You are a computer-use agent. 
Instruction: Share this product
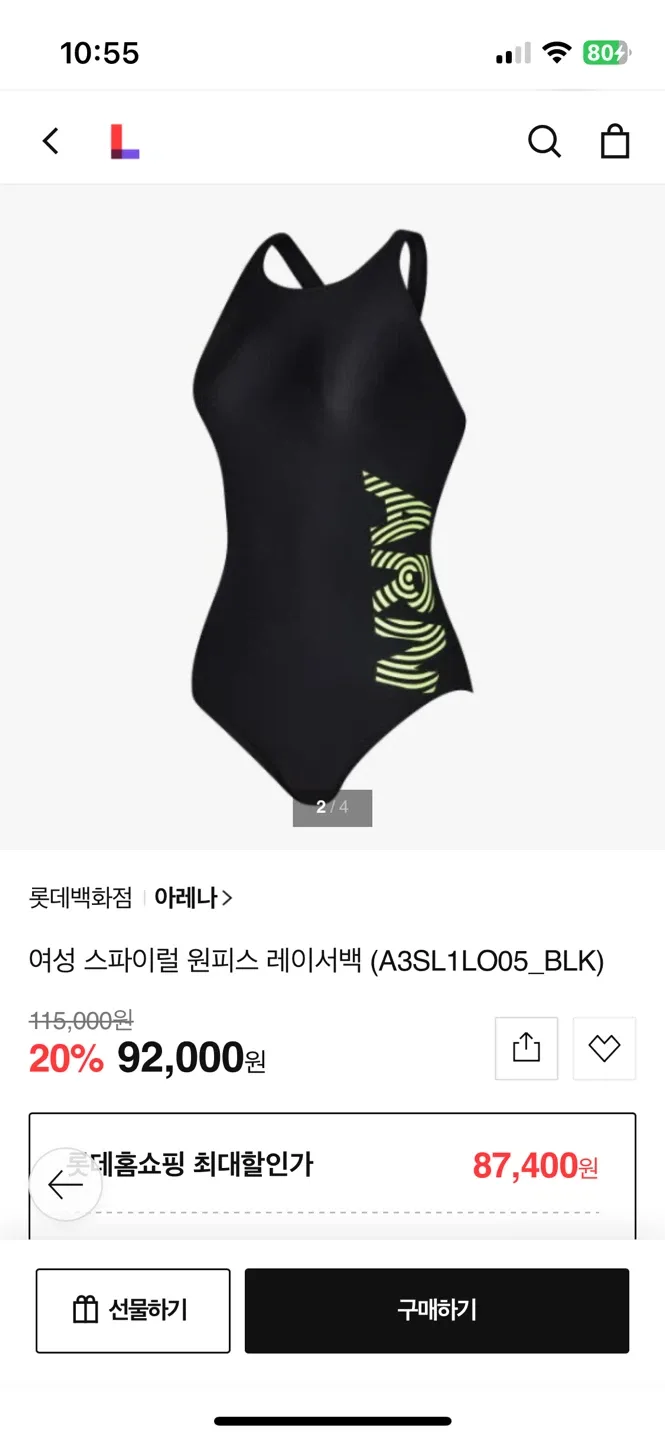[x=526, y=1048]
